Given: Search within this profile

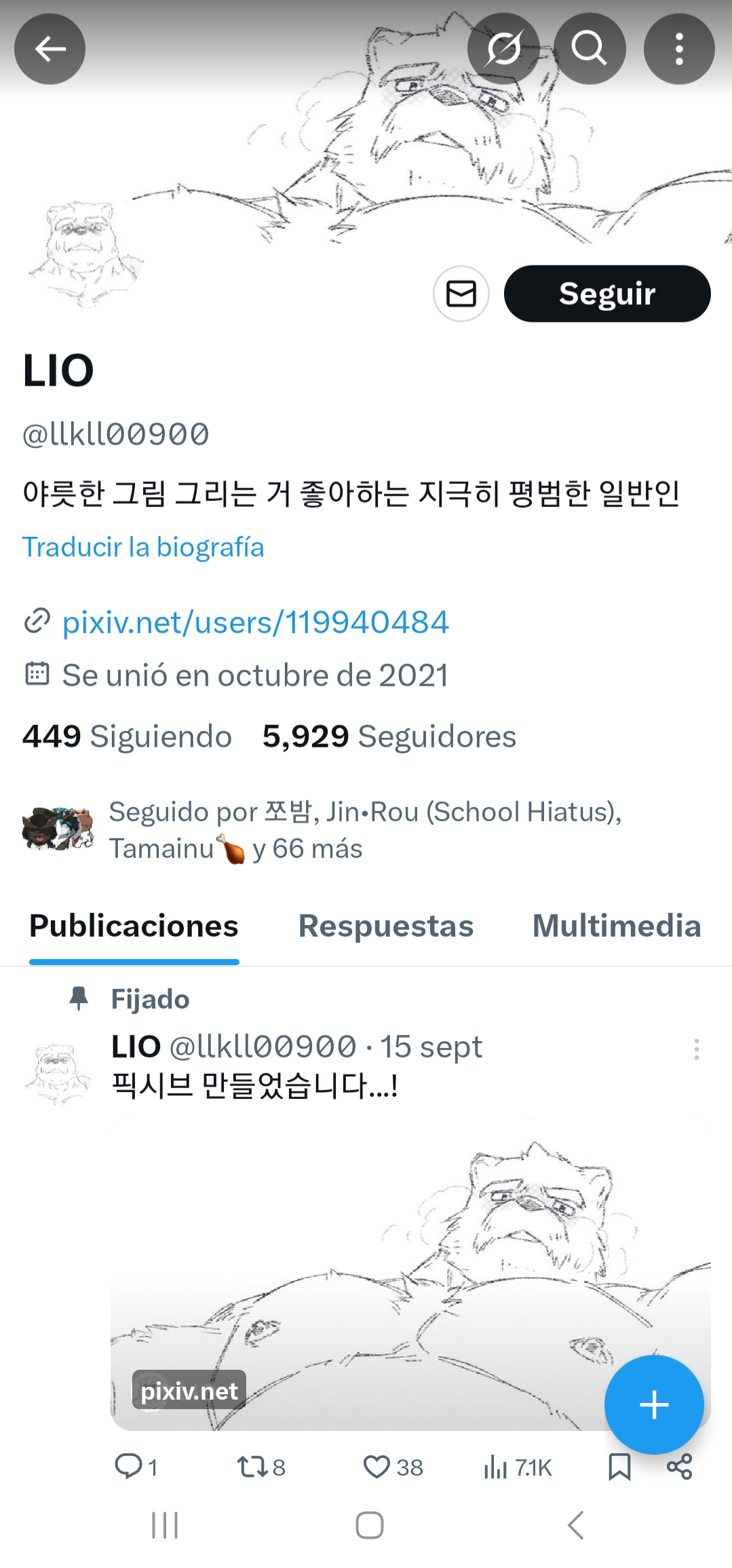Looking at the screenshot, I should [589, 49].
